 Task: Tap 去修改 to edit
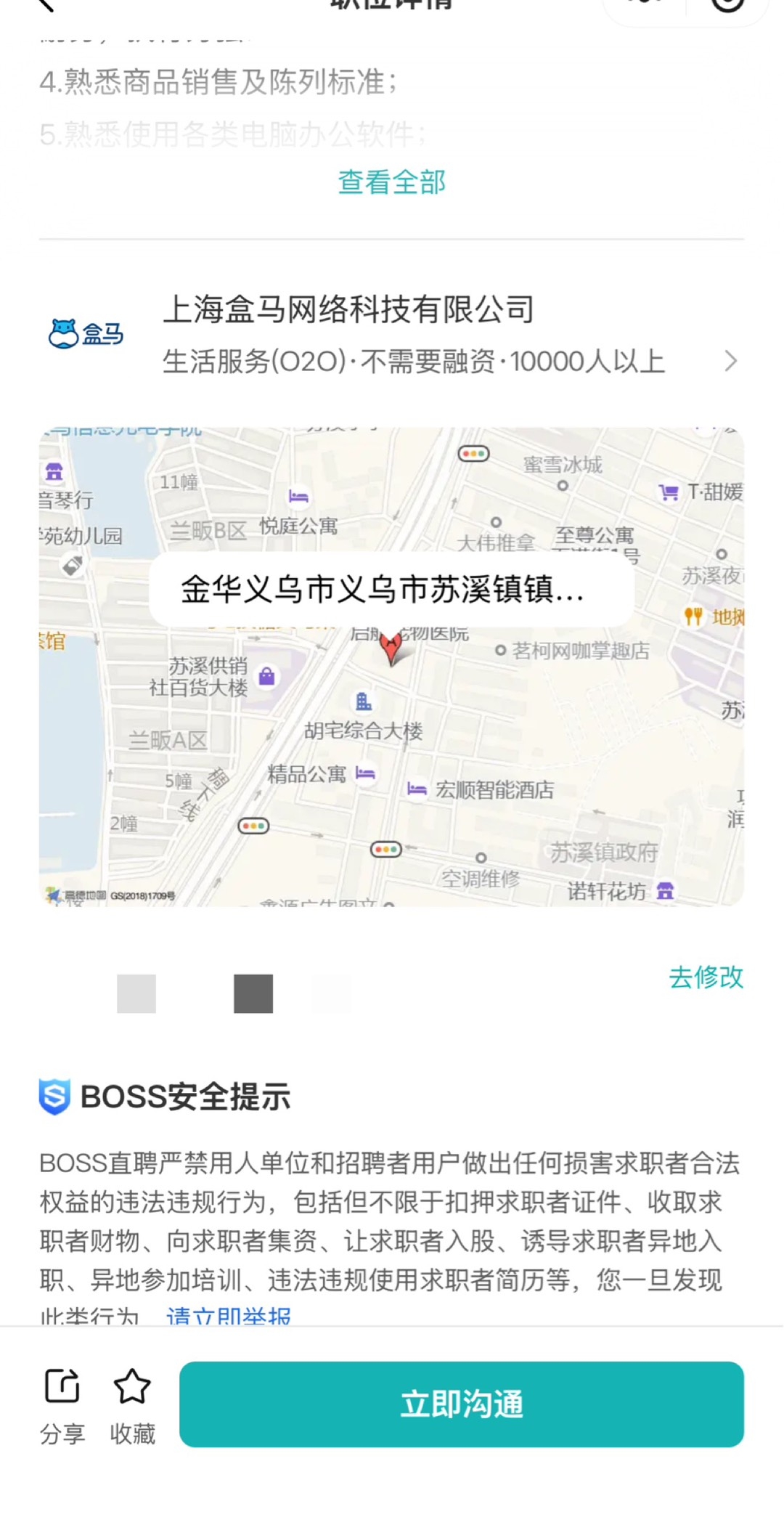point(706,977)
